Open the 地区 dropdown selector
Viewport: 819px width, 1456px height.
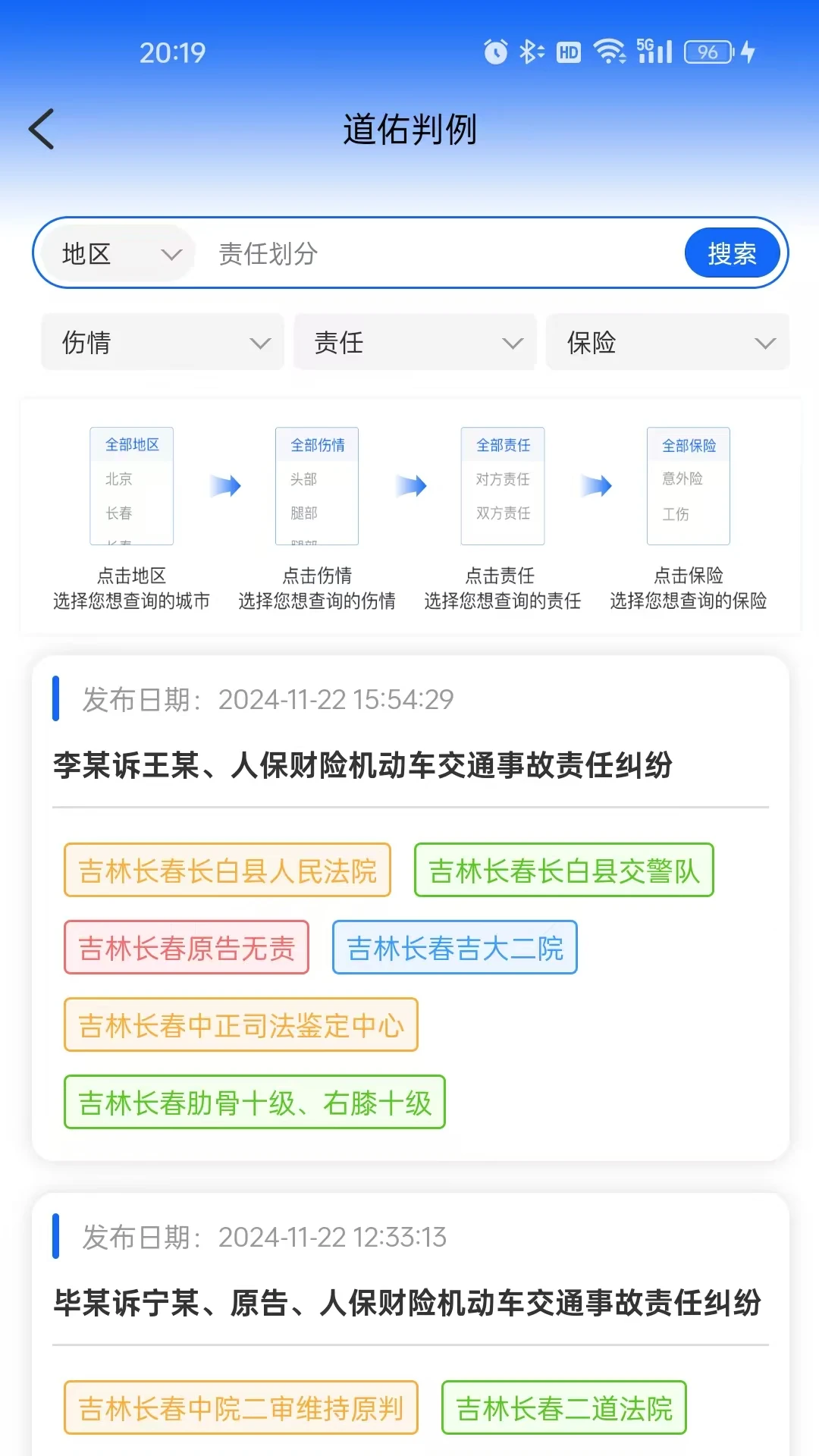coord(114,253)
